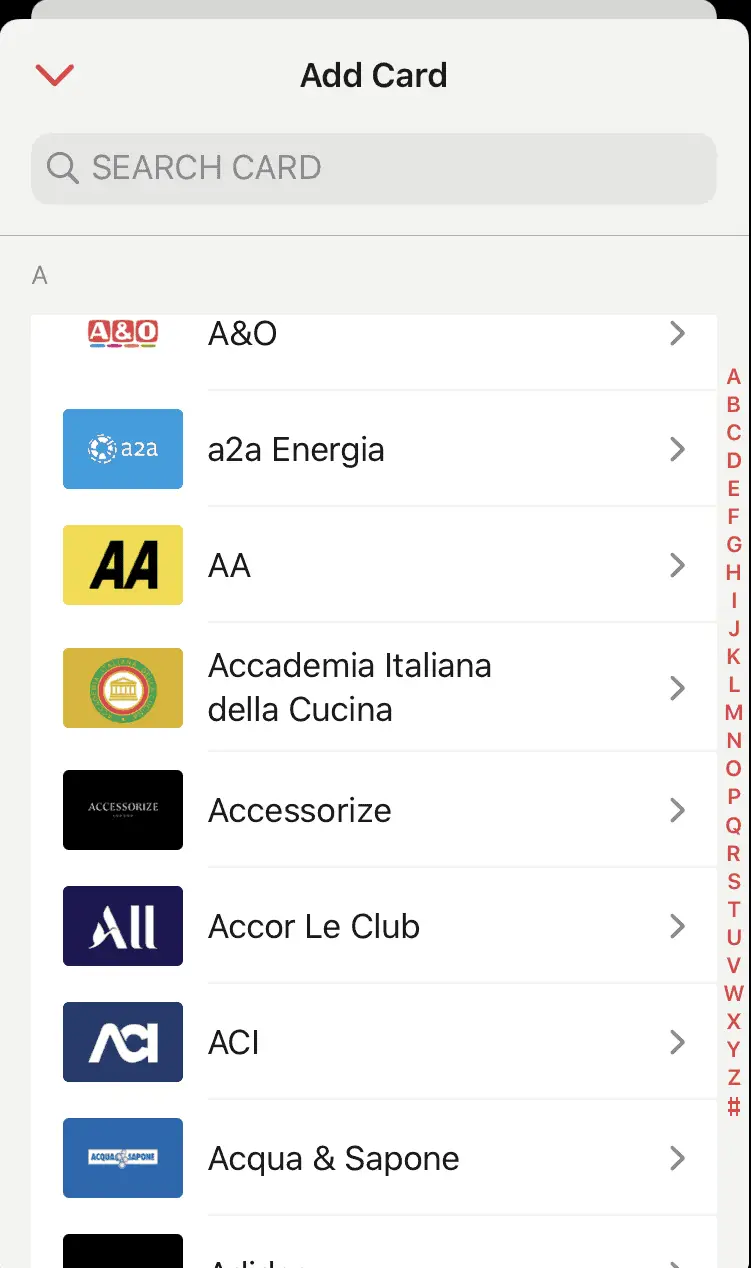
Task: Open the AA row disclosure arrow
Action: 679,565
